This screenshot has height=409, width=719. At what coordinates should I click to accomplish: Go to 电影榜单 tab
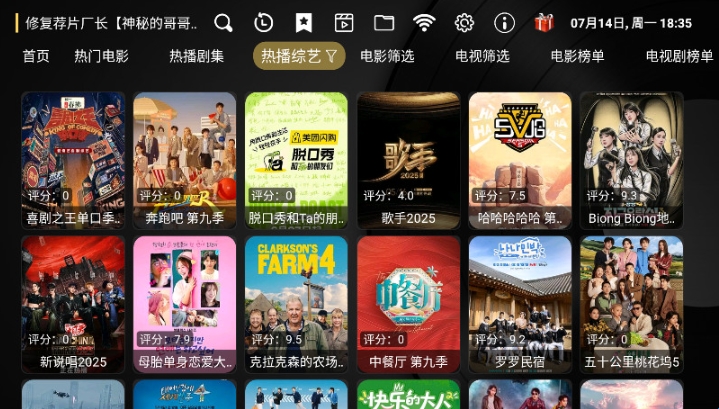click(577, 56)
